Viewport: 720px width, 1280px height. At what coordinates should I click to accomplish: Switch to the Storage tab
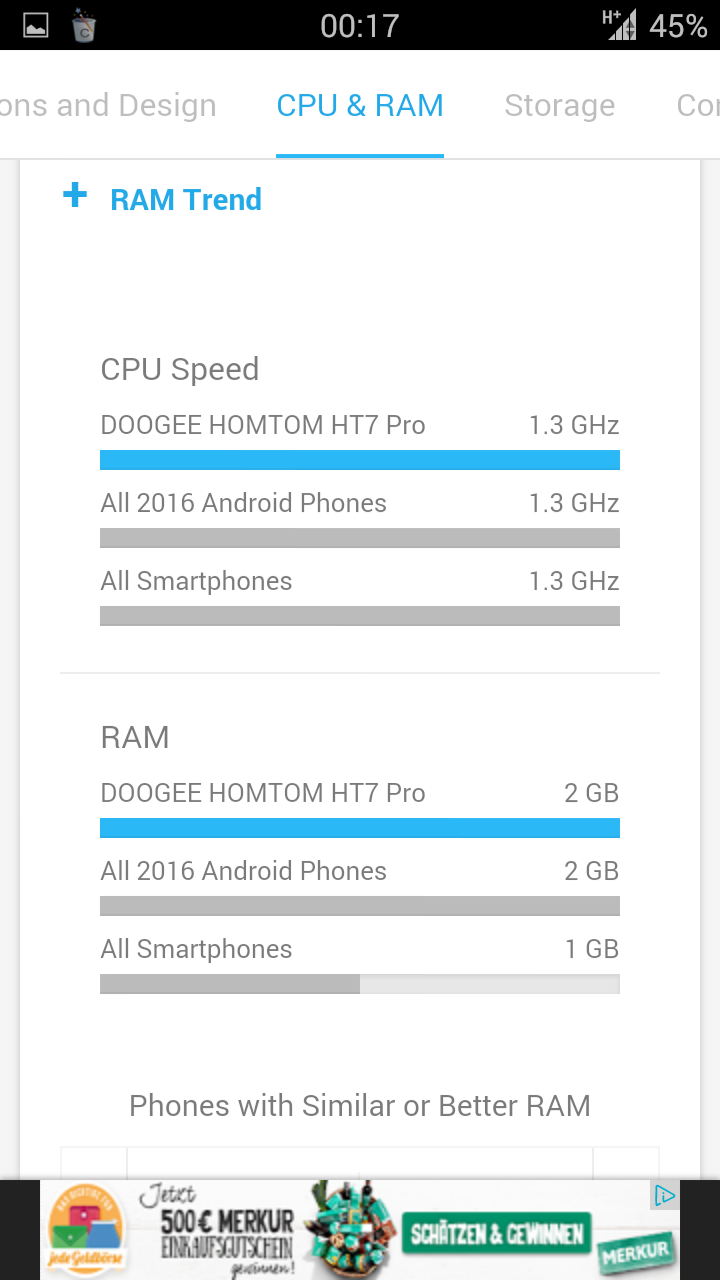click(x=559, y=106)
